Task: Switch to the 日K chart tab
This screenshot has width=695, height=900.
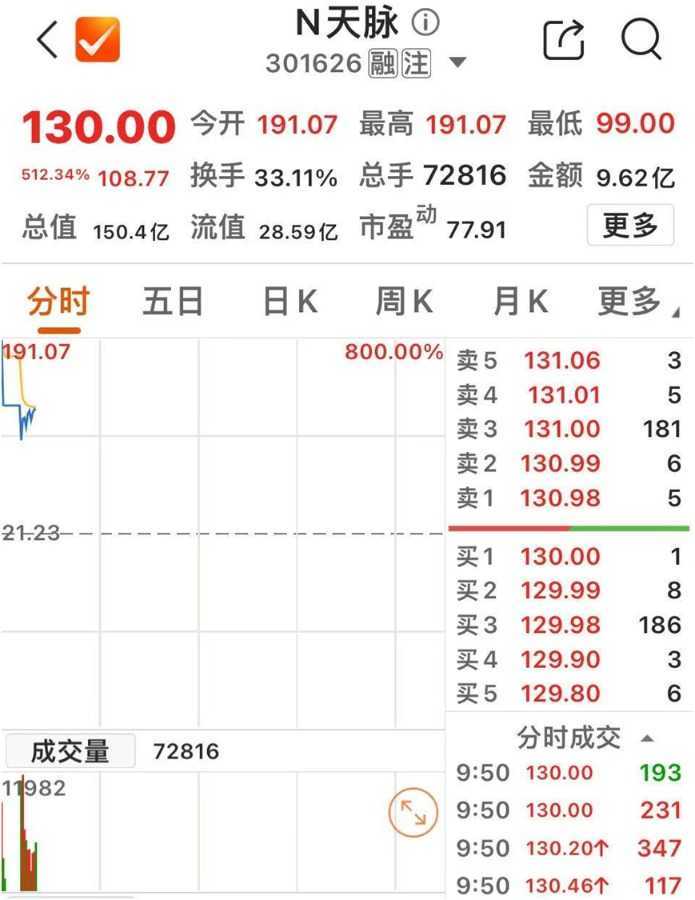Action: [x=289, y=300]
